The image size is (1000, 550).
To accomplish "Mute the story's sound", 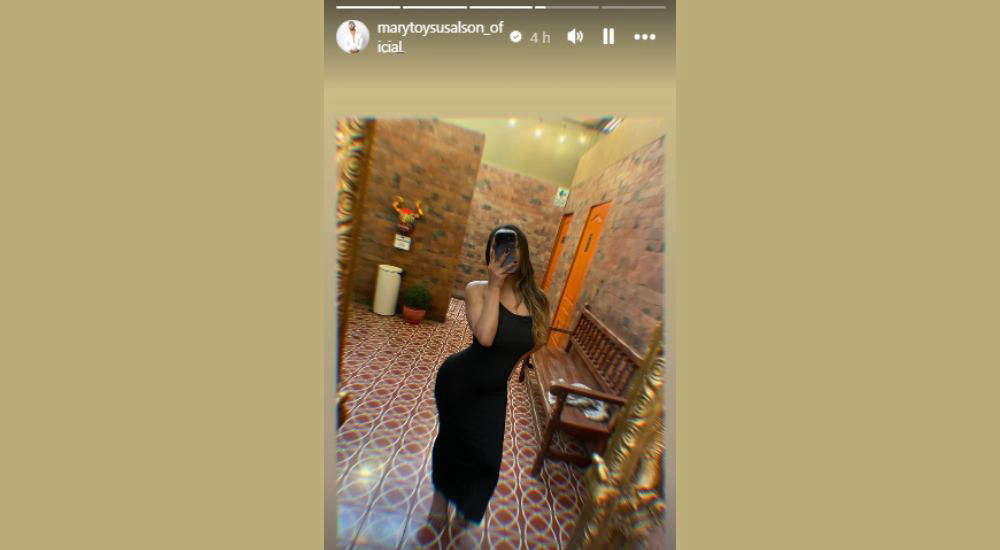I will [x=575, y=37].
